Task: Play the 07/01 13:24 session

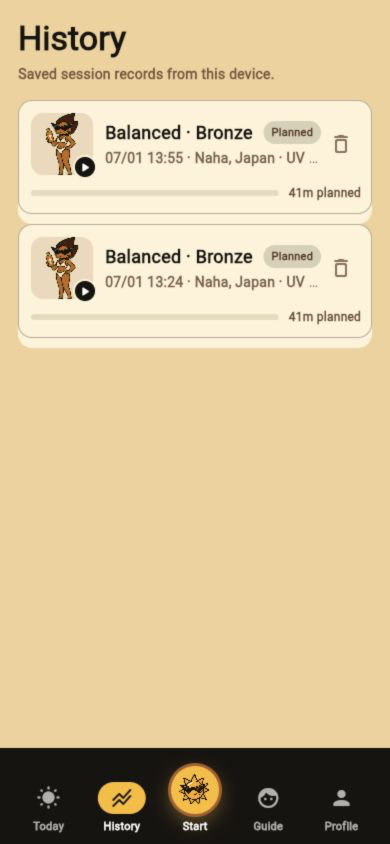Action: (85, 291)
